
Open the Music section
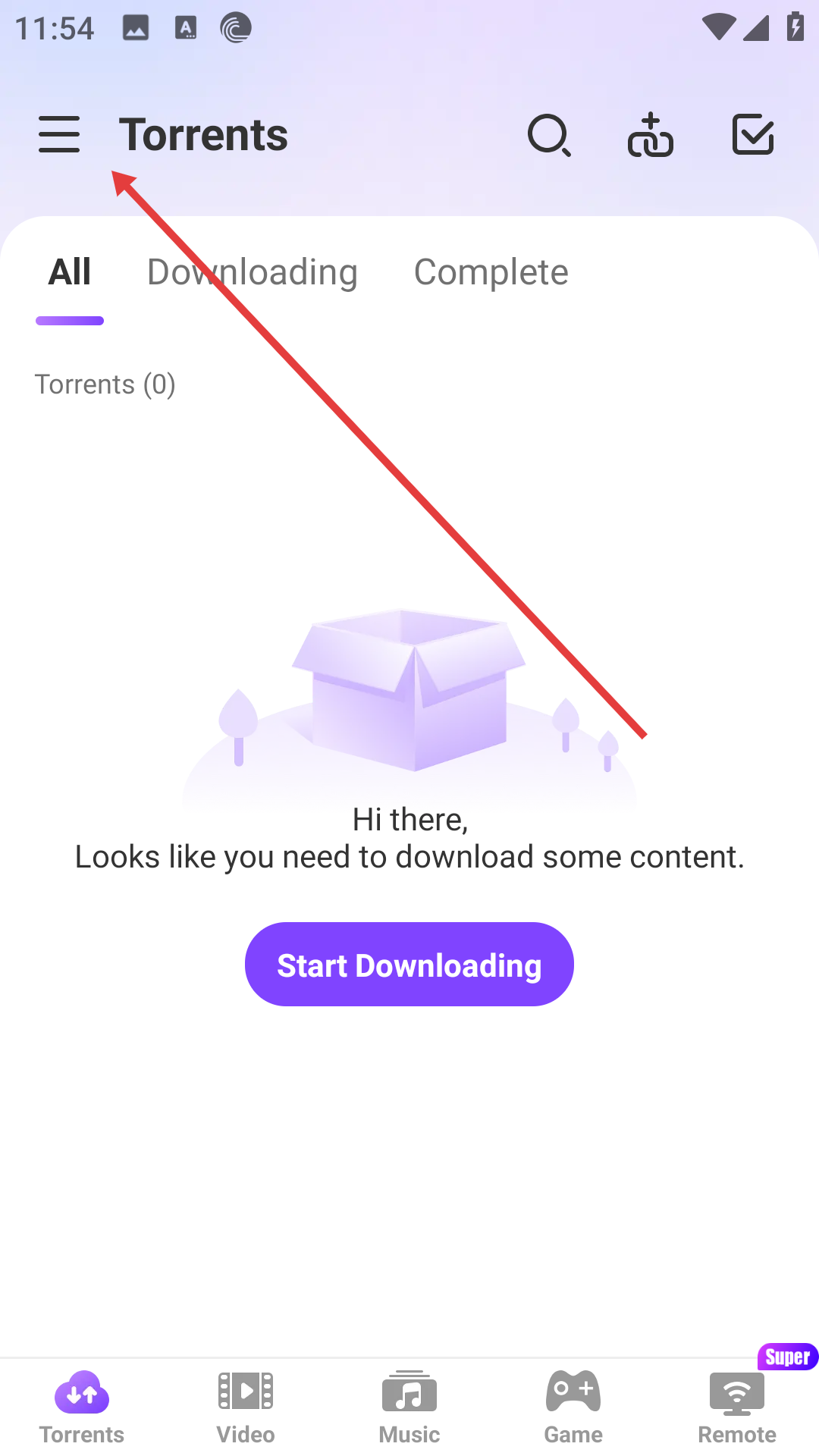coord(409,1407)
